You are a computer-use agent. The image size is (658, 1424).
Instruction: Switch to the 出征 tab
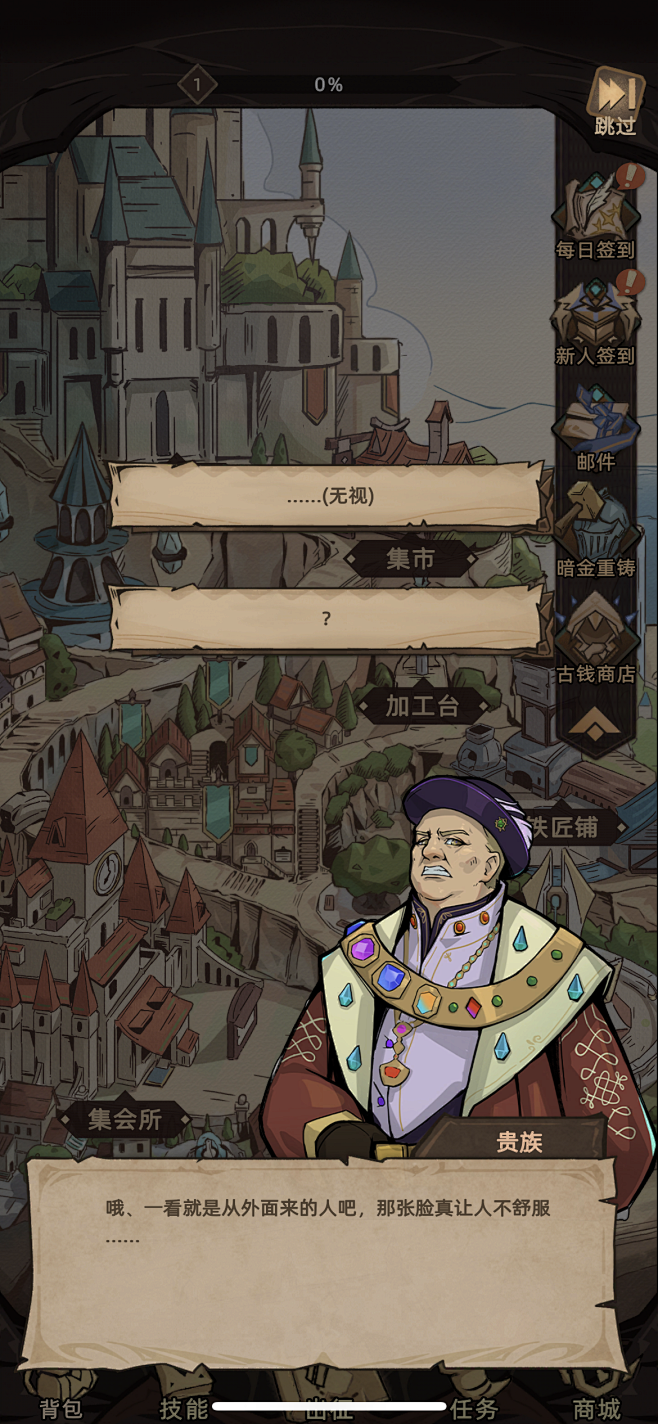pyautogui.click(x=329, y=1408)
